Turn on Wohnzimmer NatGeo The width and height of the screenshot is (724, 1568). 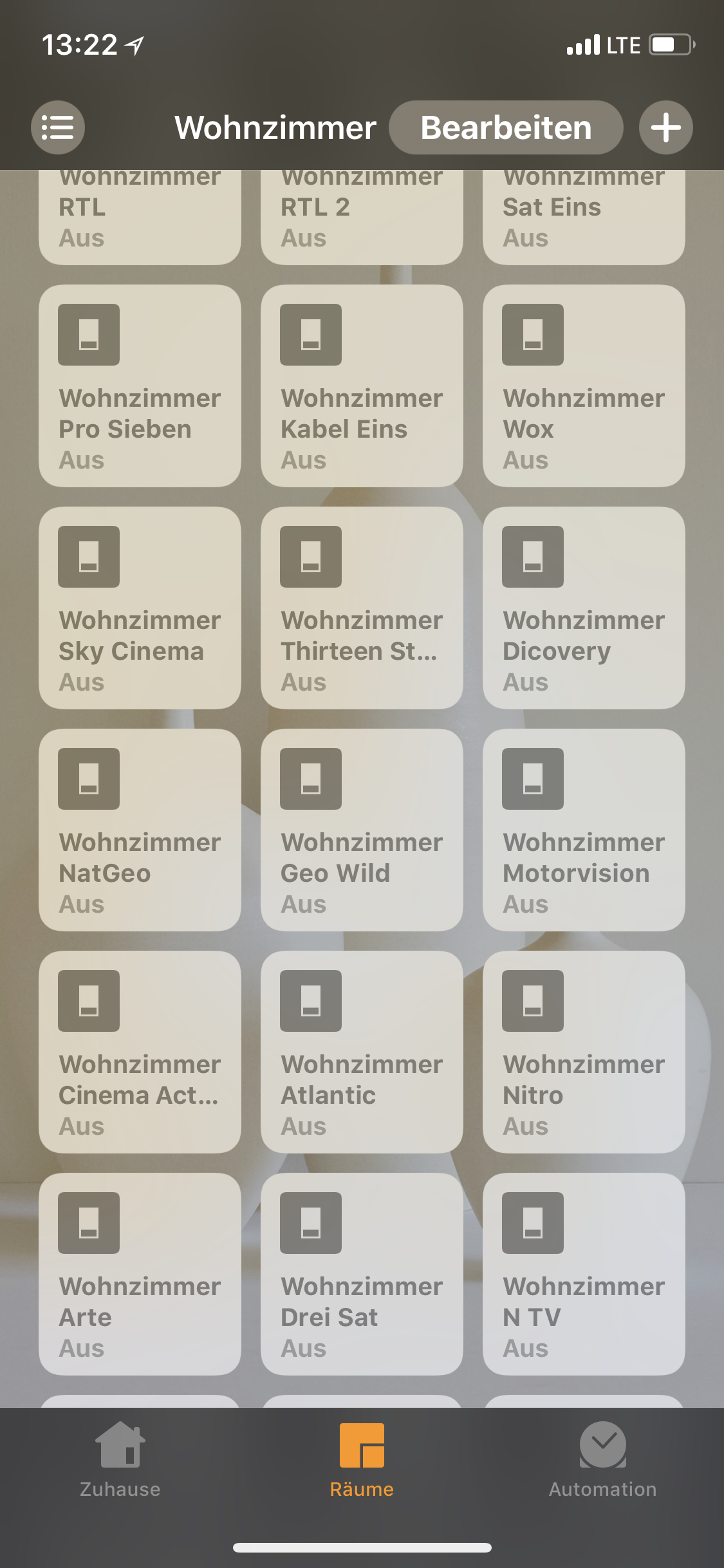pos(140,830)
